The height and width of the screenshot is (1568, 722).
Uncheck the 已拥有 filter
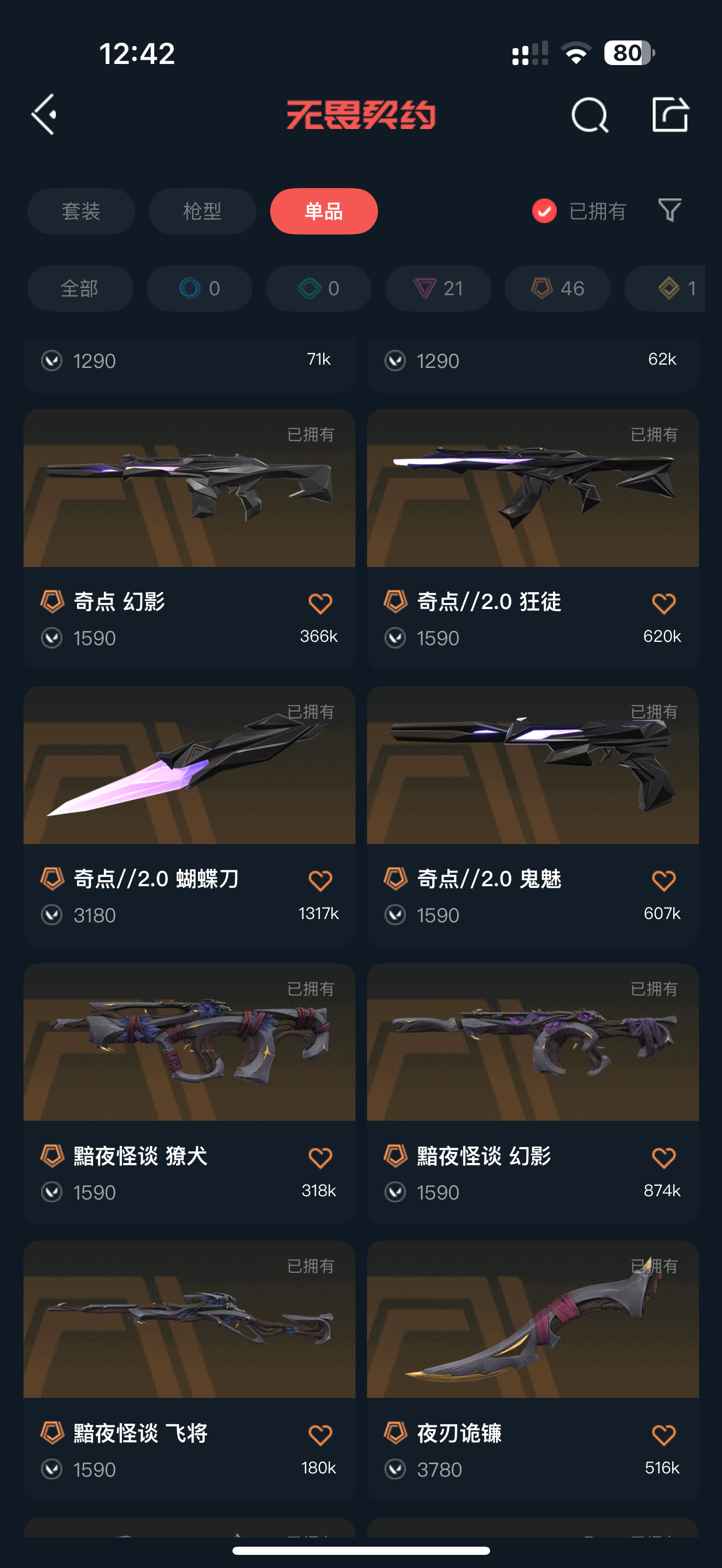pyautogui.click(x=579, y=211)
